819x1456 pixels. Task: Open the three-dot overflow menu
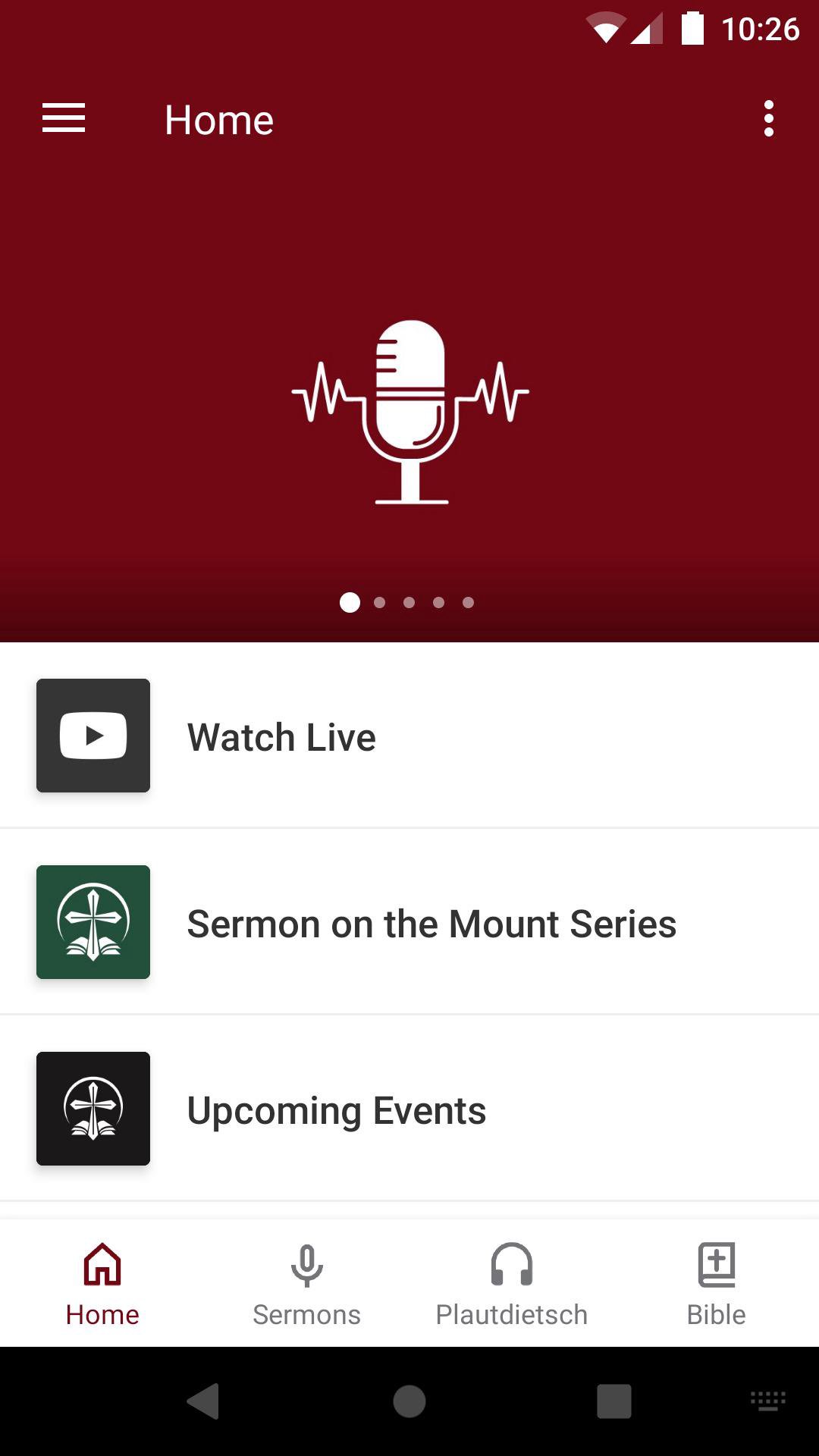coord(768,119)
